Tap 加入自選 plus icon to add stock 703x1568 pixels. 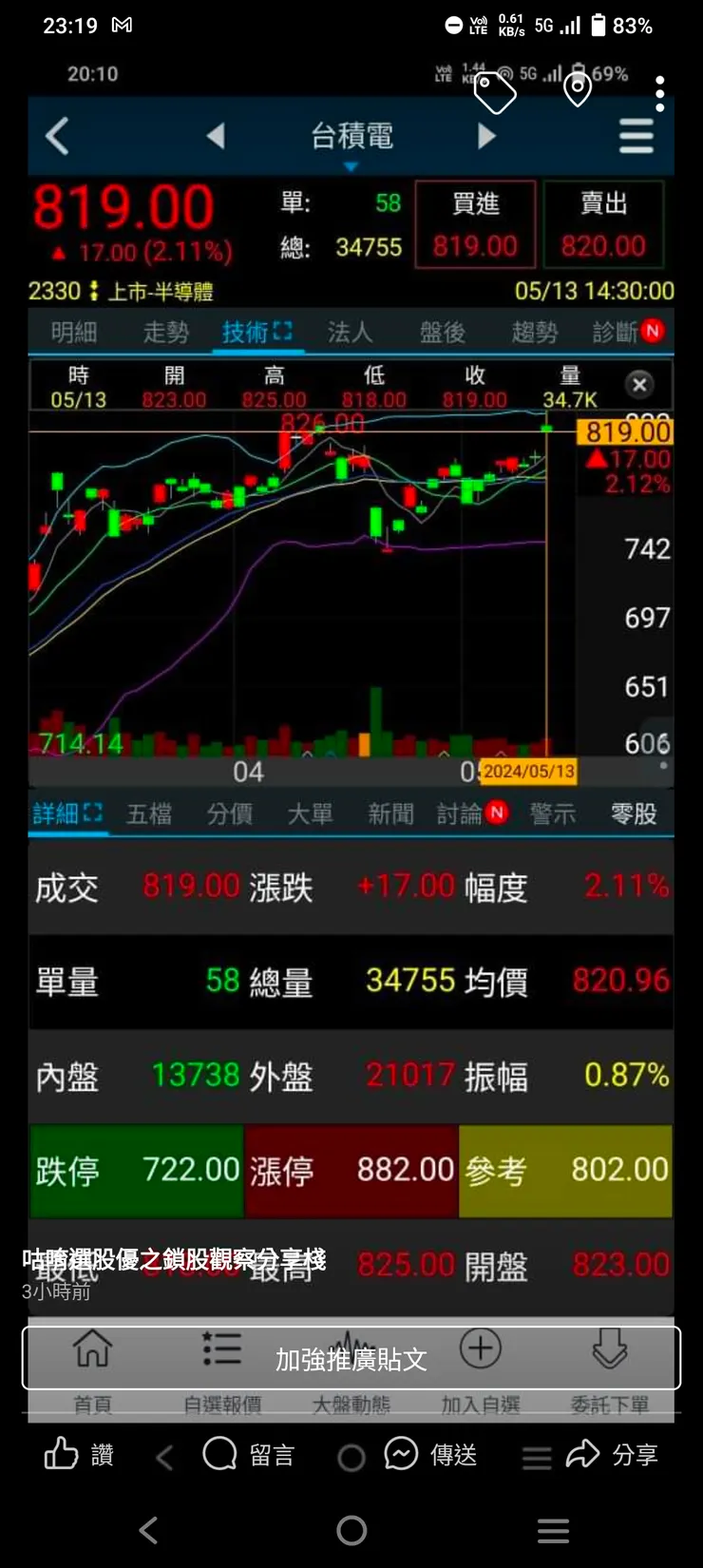(481, 1348)
